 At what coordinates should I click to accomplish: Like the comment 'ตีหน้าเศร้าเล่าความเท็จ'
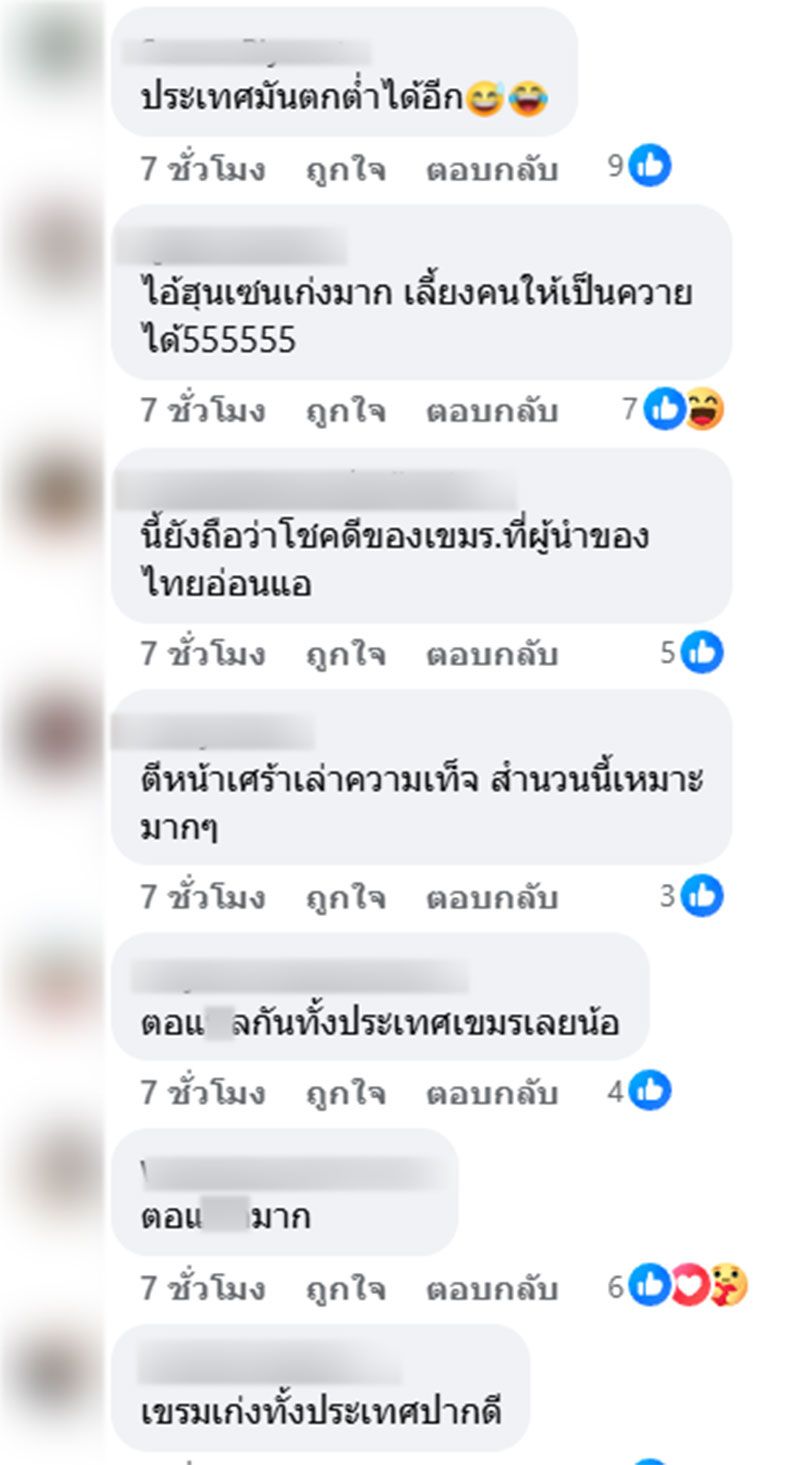pyautogui.click(x=345, y=897)
